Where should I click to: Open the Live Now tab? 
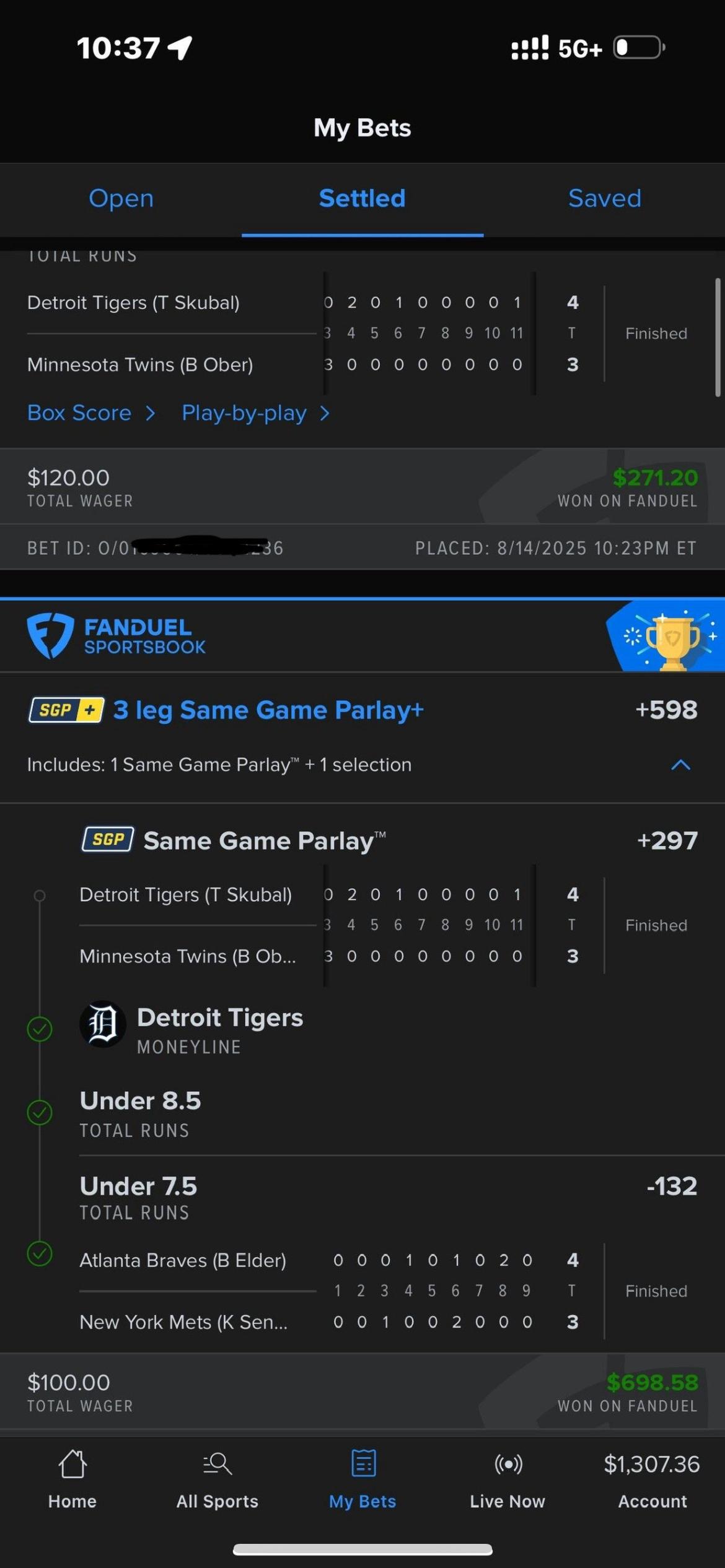pyautogui.click(x=507, y=1479)
